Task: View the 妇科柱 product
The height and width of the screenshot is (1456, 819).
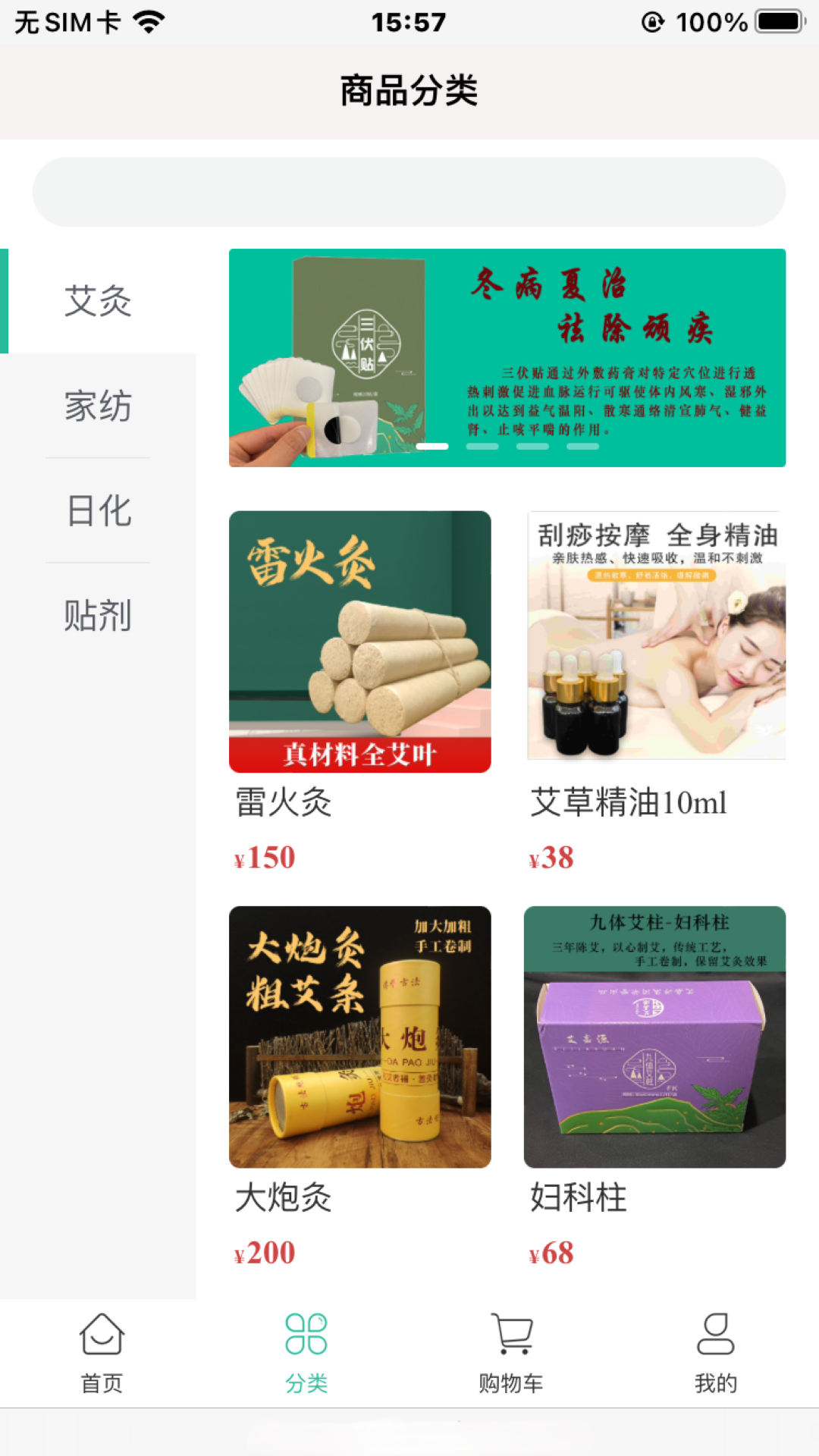Action: [654, 1037]
